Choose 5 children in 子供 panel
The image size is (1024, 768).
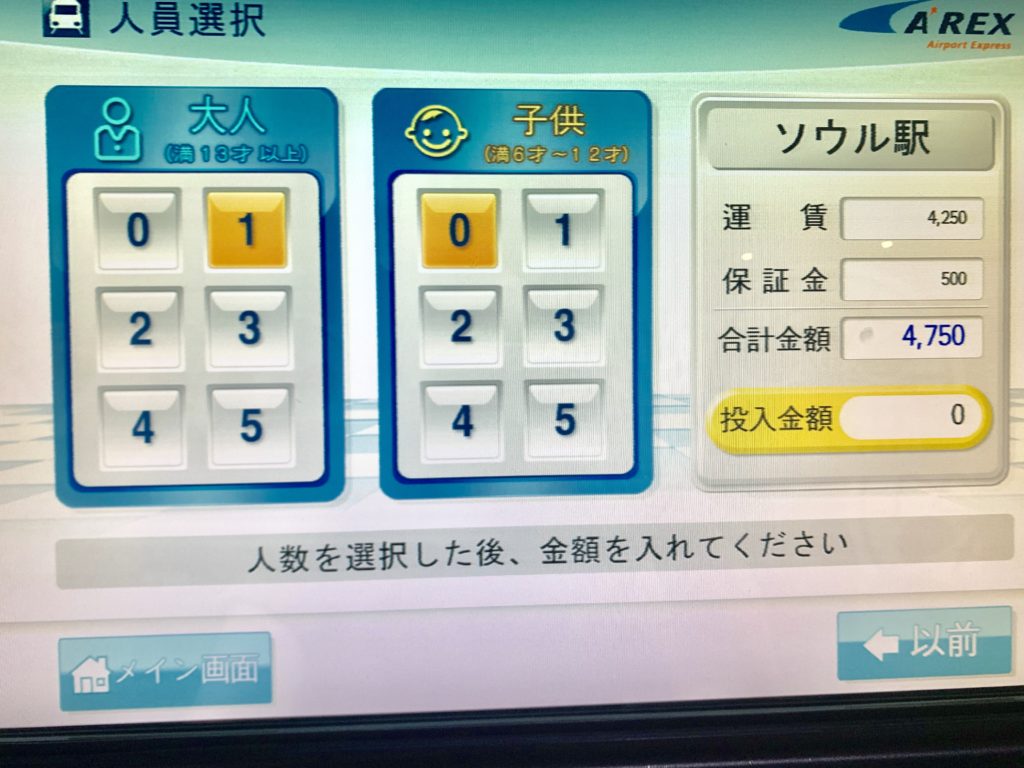pos(565,421)
